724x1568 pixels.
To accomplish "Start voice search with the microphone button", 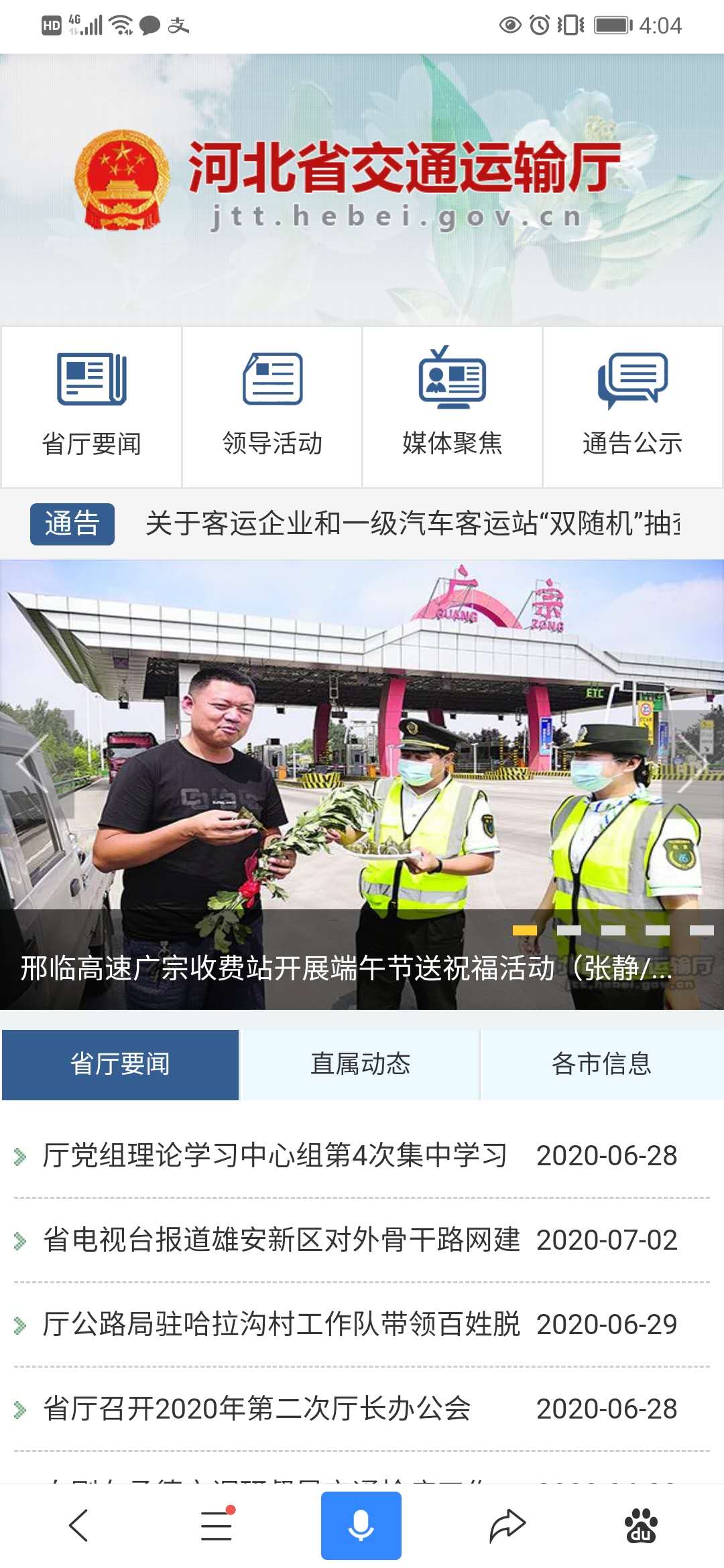I will tap(361, 1526).
